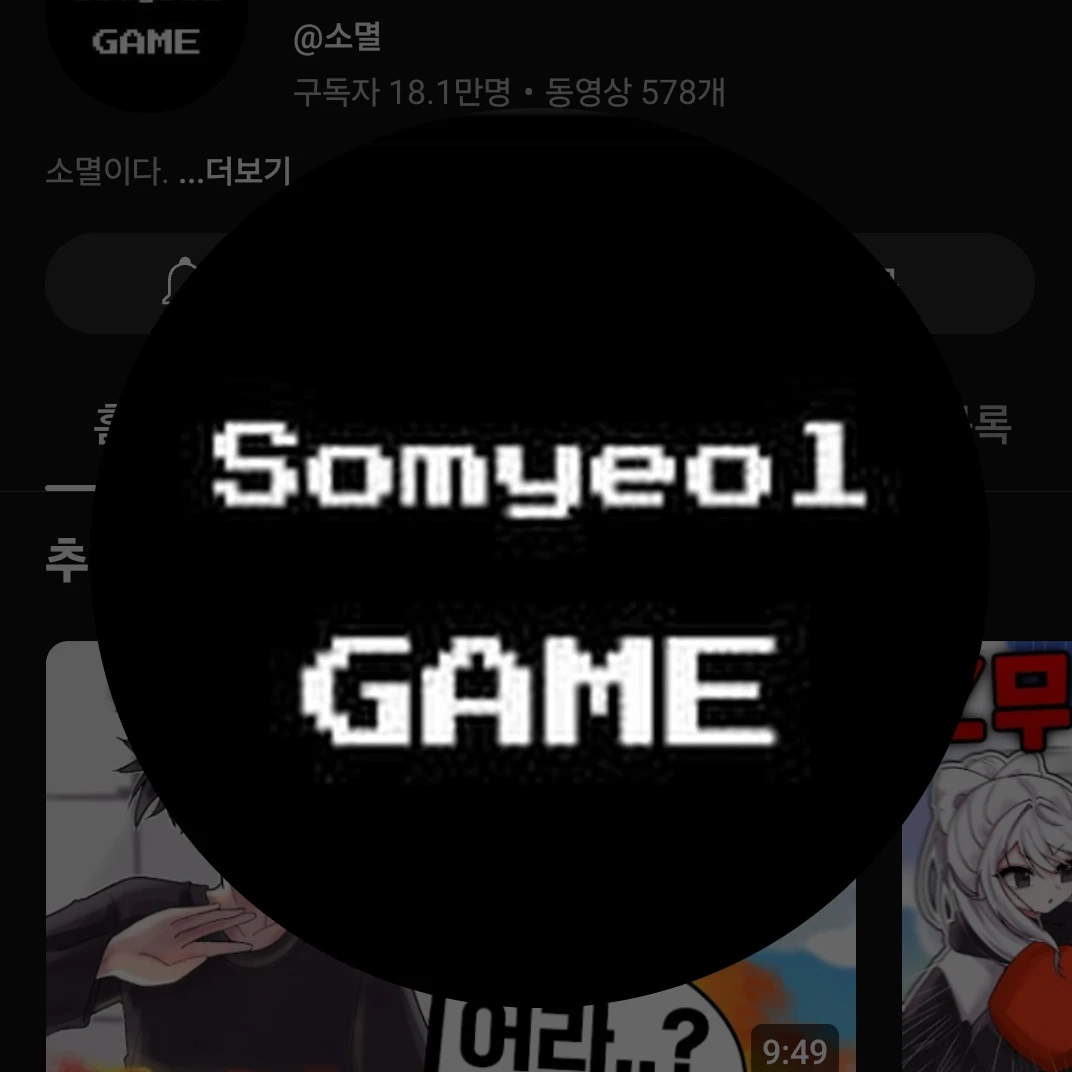The image size is (1072, 1072).
Task: Tap the subscription bell button
Action: (180, 282)
